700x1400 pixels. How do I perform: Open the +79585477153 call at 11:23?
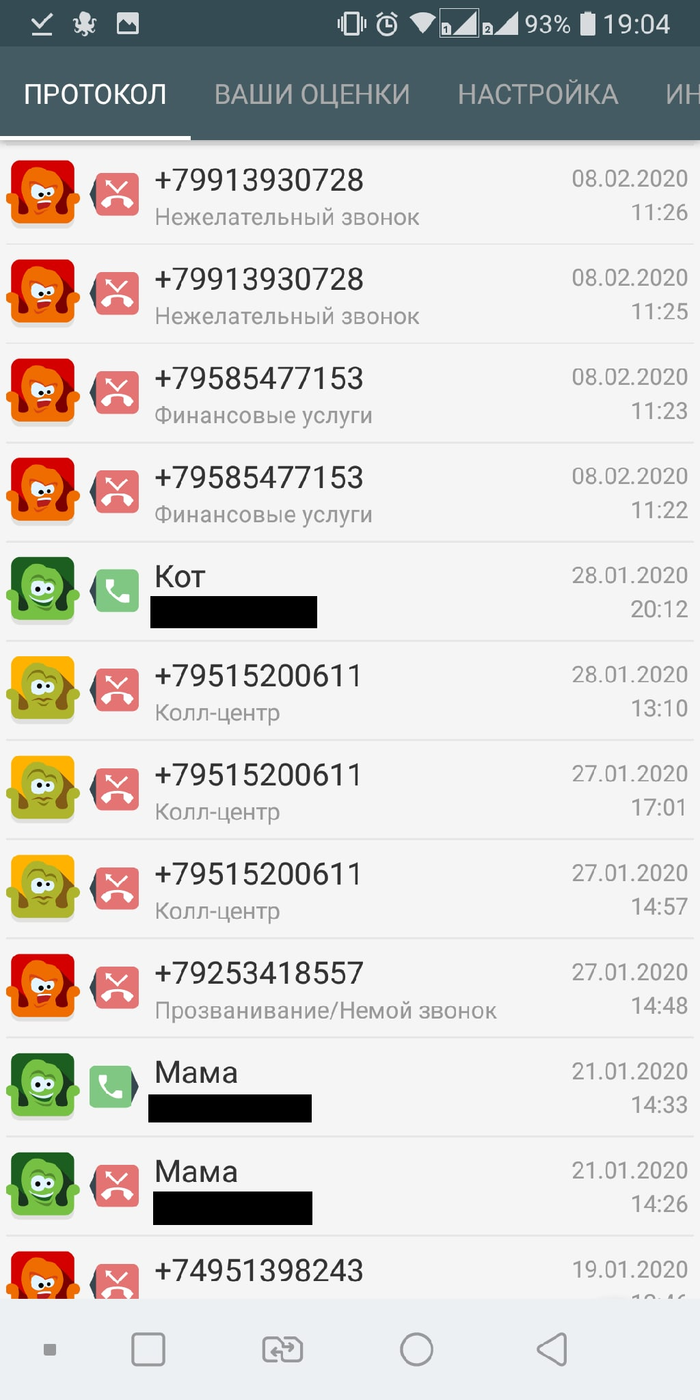pyautogui.click(x=350, y=393)
